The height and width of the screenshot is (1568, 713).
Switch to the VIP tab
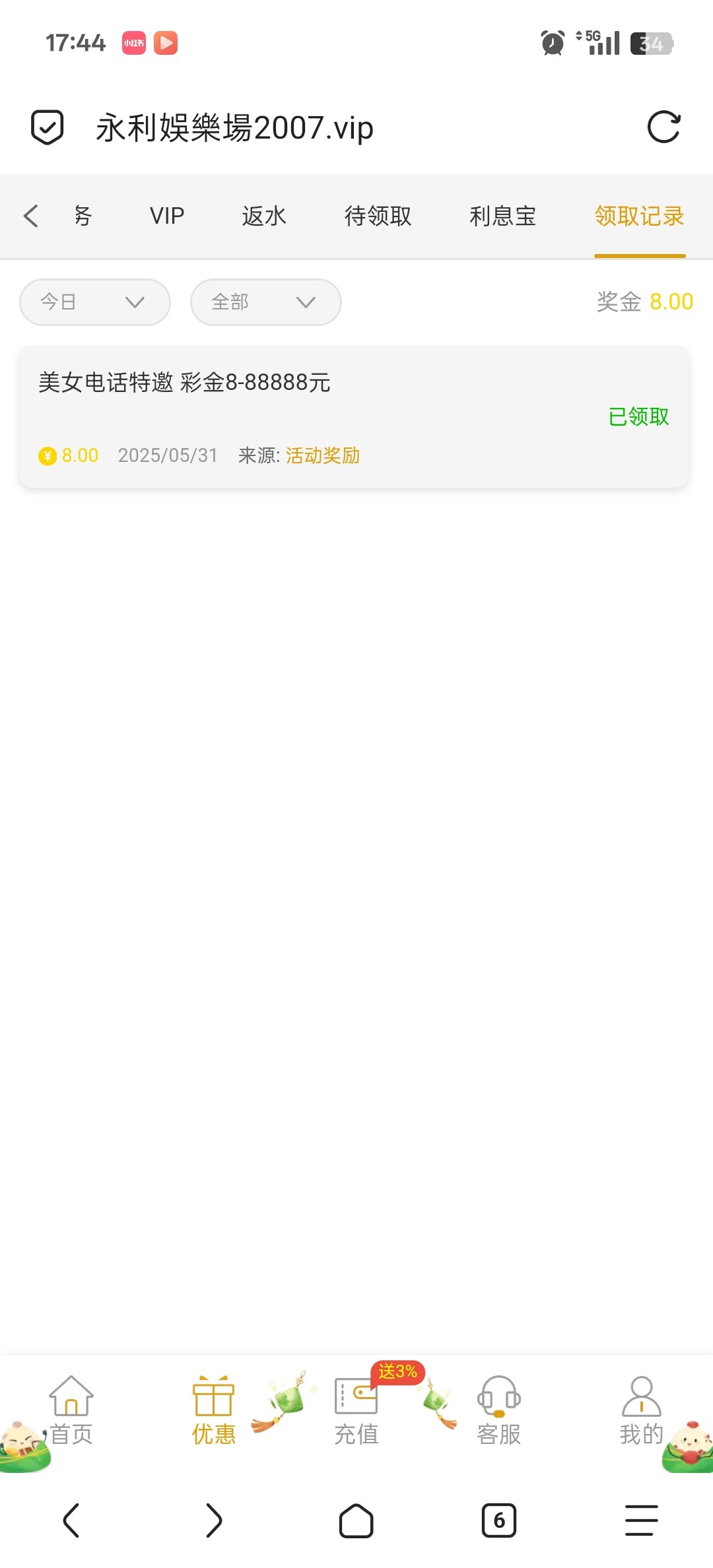pos(167,216)
